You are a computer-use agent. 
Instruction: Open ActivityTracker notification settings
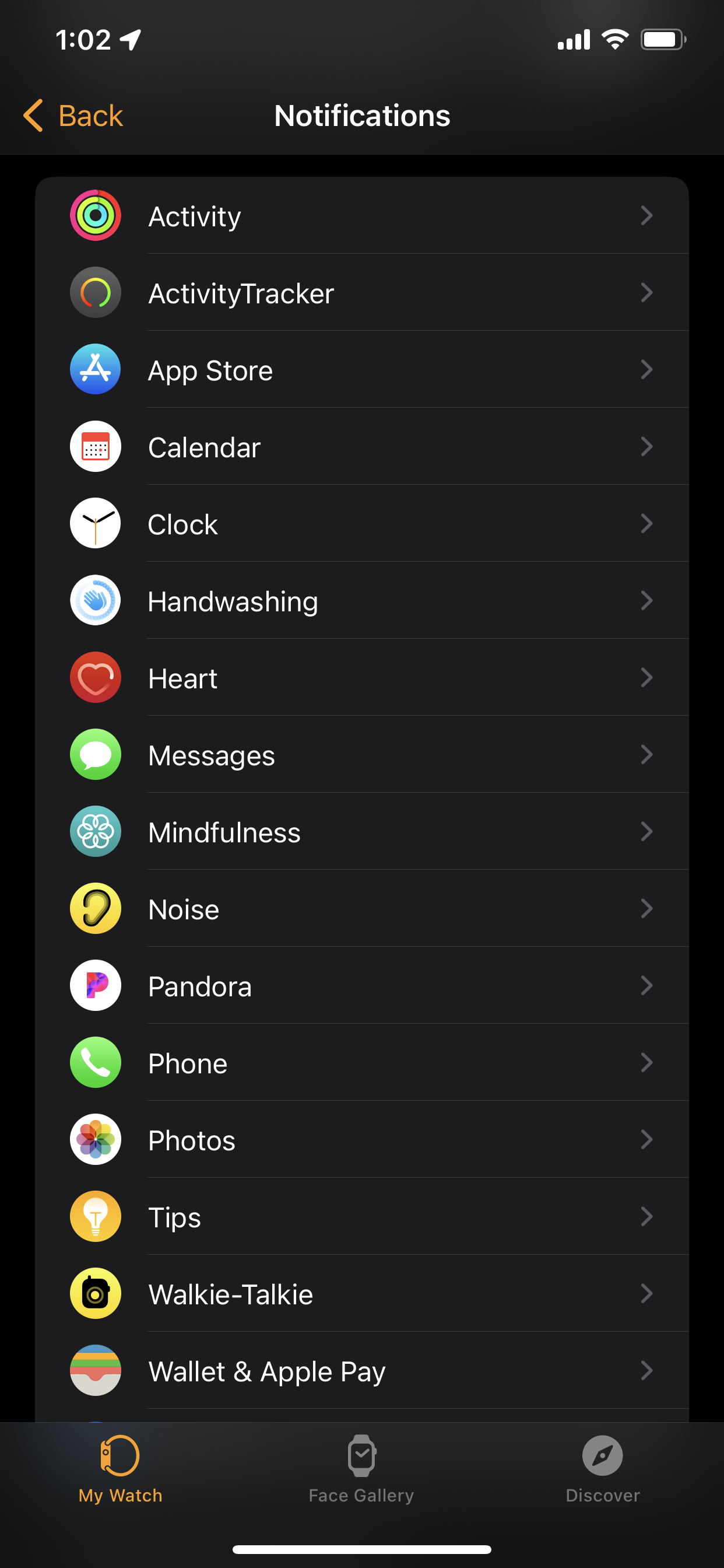[x=361, y=293]
